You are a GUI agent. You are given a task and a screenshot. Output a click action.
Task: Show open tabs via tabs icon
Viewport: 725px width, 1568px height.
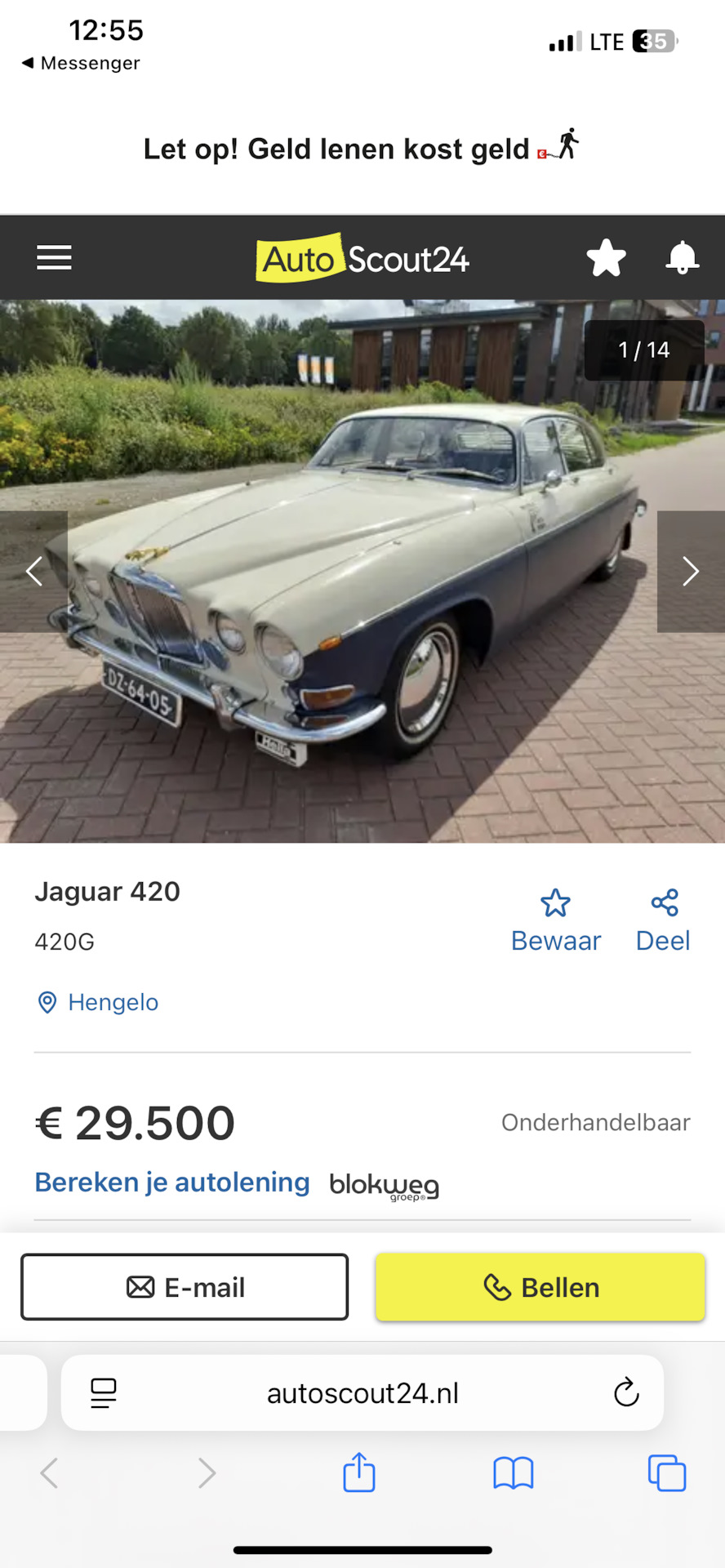pyautogui.click(x=666, y=1473)
